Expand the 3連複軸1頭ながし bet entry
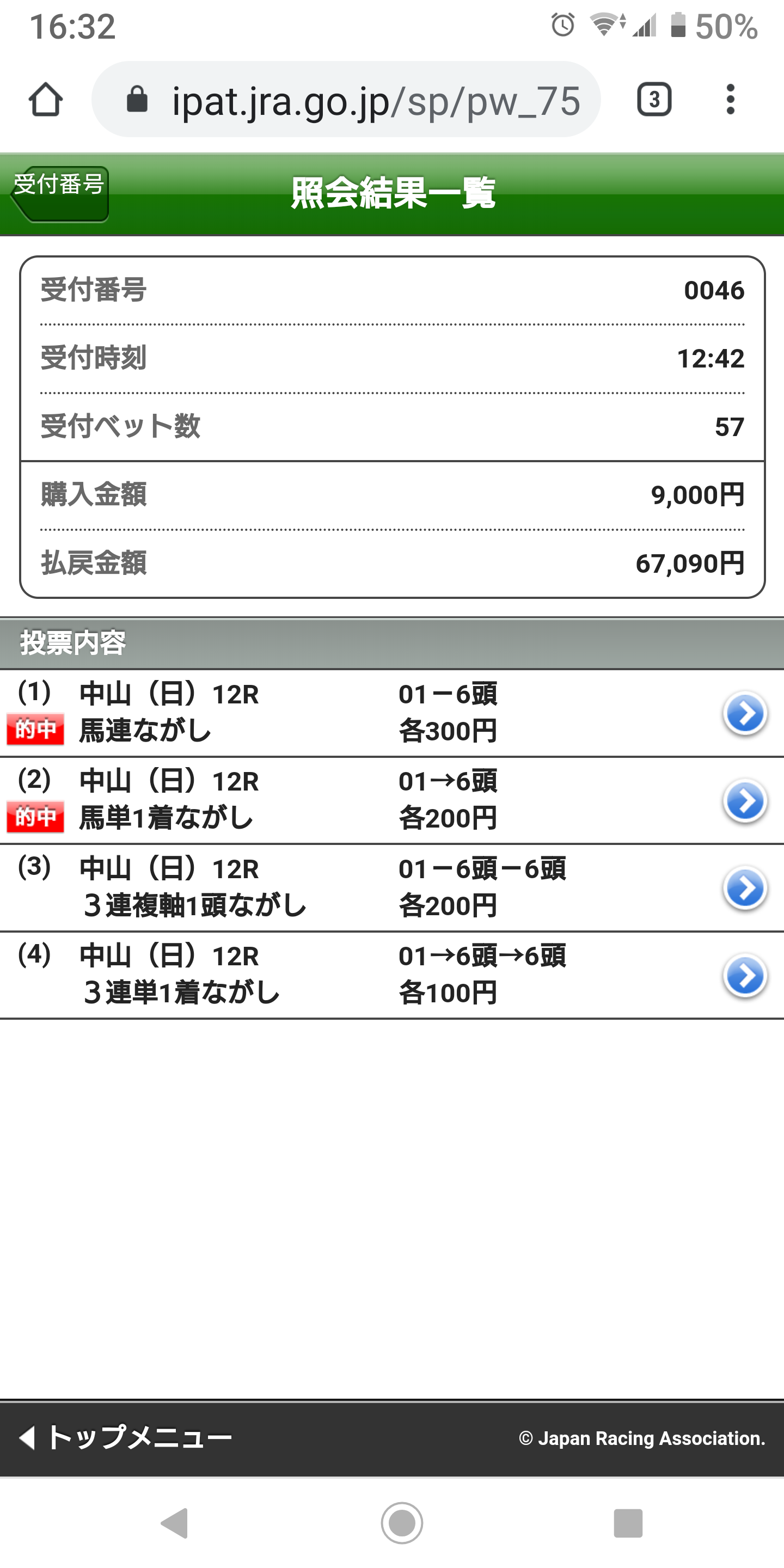Screen dimensions: 784x1568 pyautogui.click(x=744, y=889)
